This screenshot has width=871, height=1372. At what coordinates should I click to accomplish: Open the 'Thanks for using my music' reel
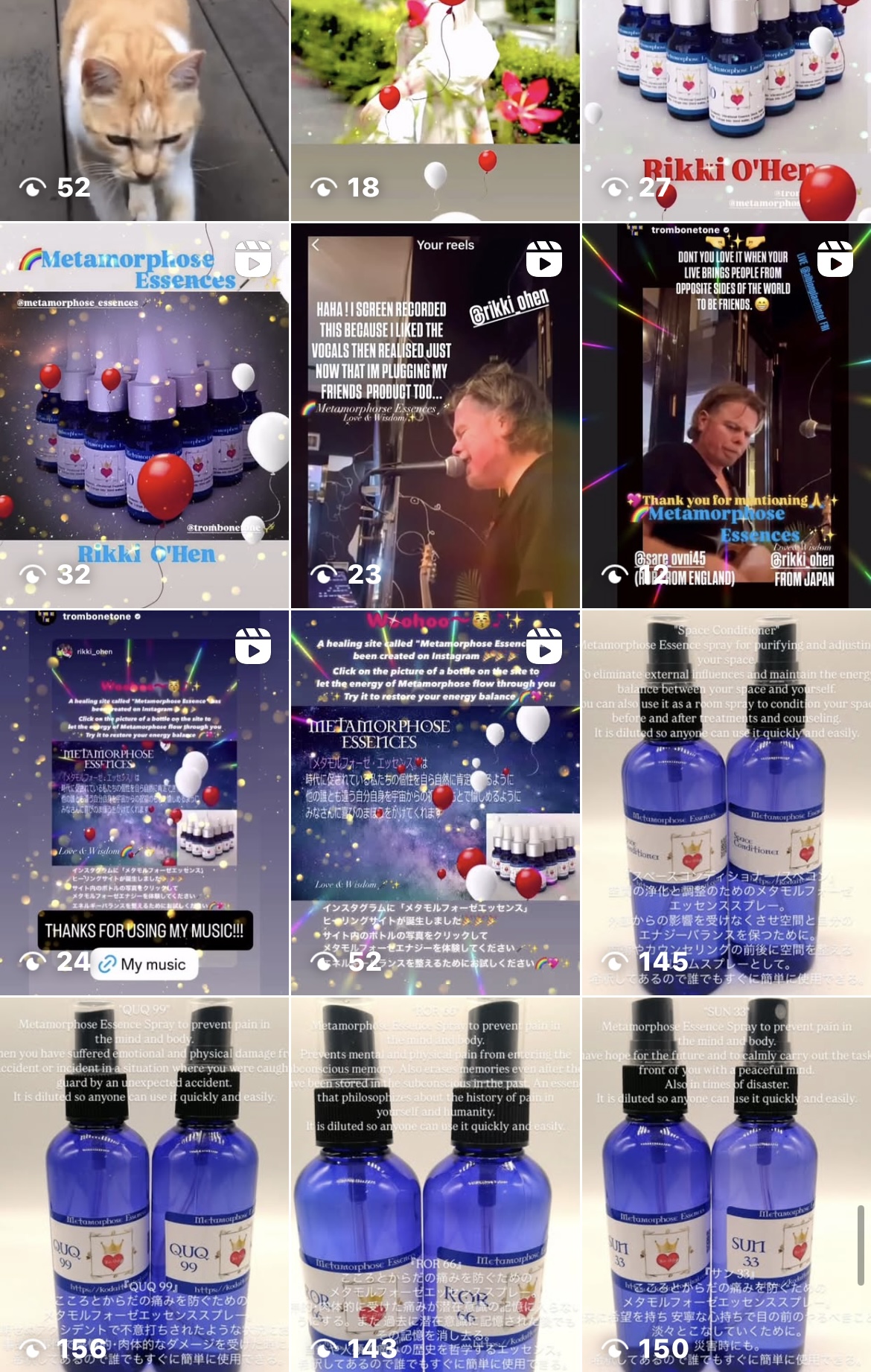pyautogui.click(x=144, y=803)
